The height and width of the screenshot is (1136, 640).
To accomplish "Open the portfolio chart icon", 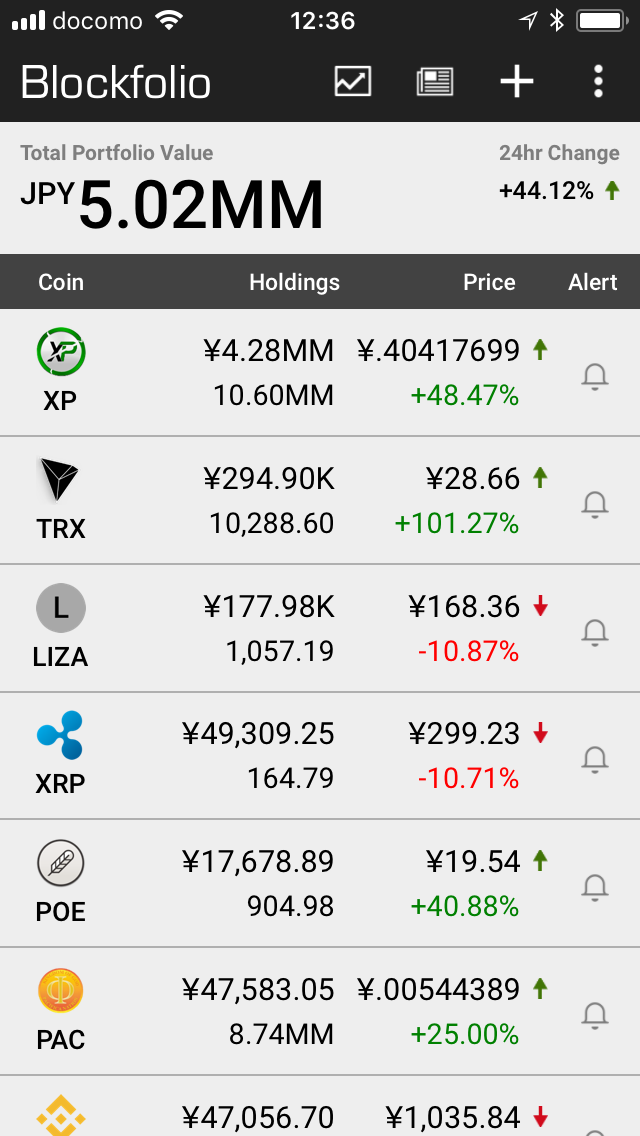I will pyautogui.click(x=353, y=81).
